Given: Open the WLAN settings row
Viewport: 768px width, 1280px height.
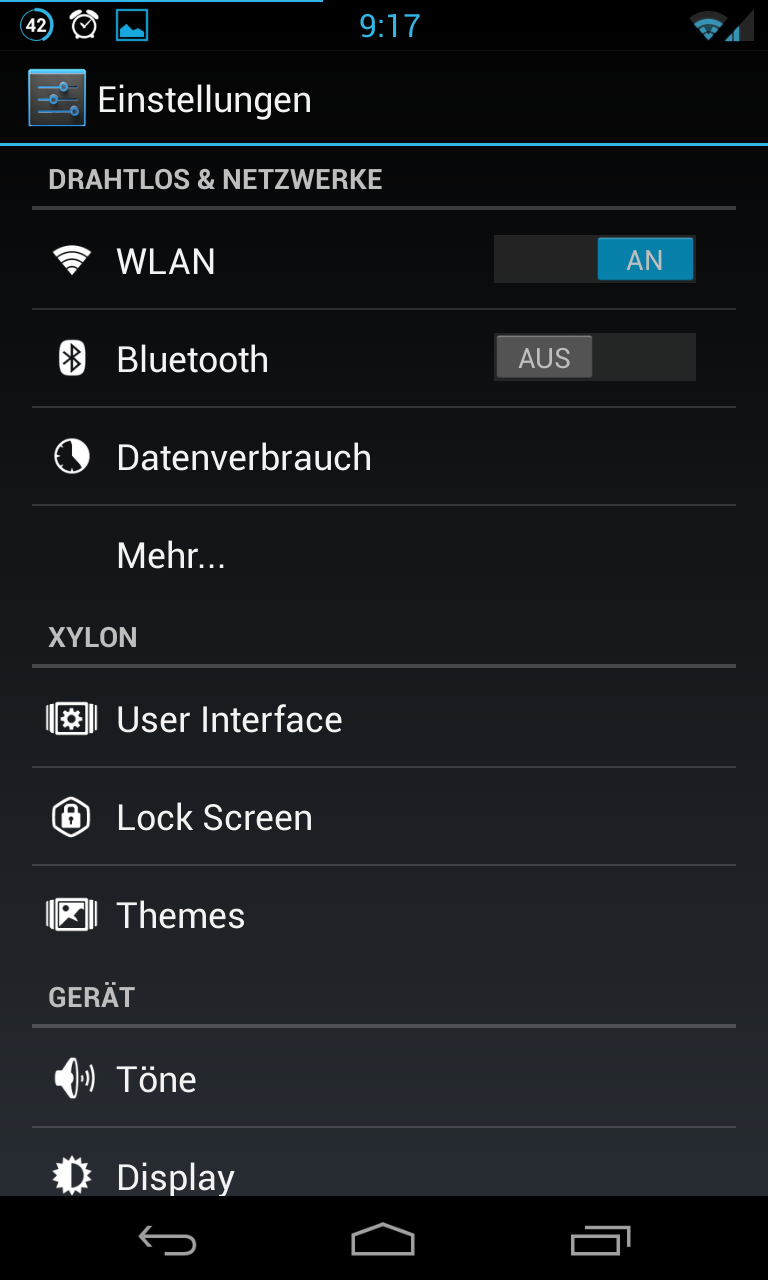Looking at the screenshot, I should [x=384, y=260].
